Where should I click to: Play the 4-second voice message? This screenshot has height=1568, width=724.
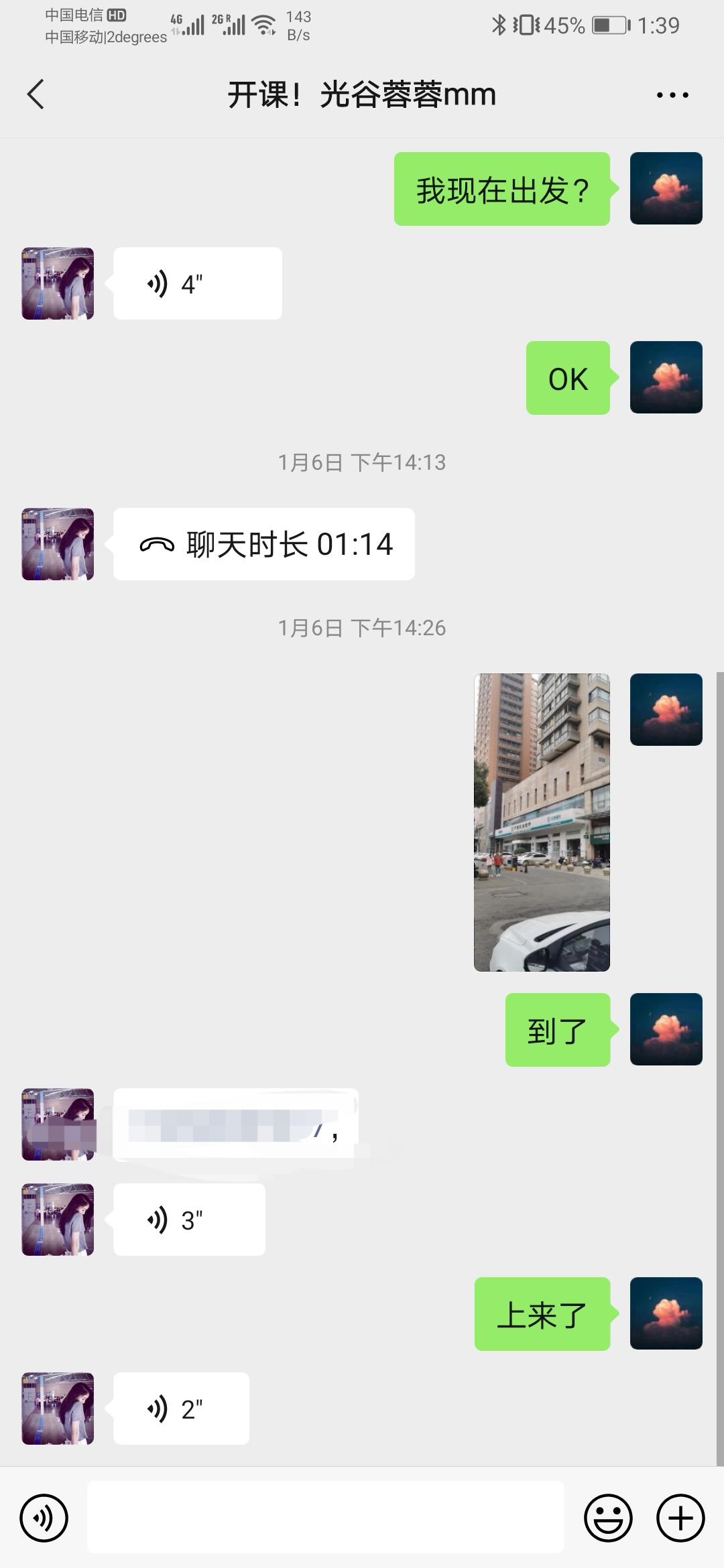[197, 283]
